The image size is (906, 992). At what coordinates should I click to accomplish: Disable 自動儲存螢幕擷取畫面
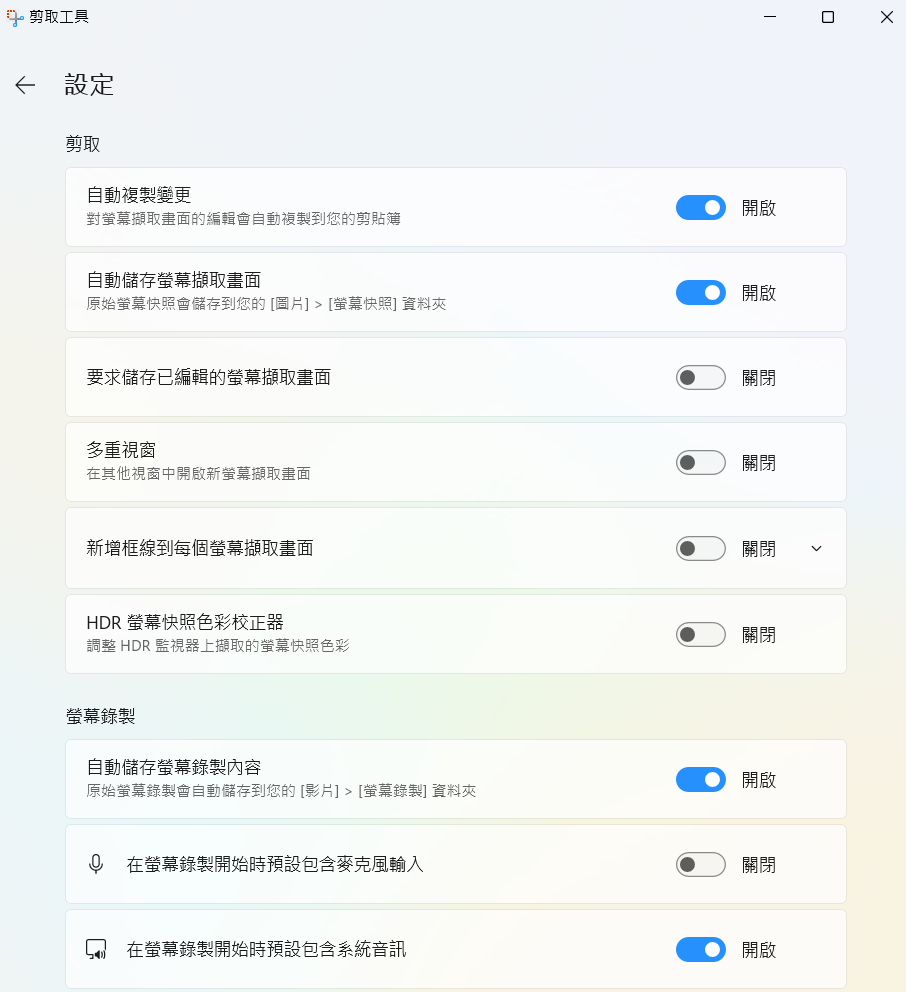[700, 293]
